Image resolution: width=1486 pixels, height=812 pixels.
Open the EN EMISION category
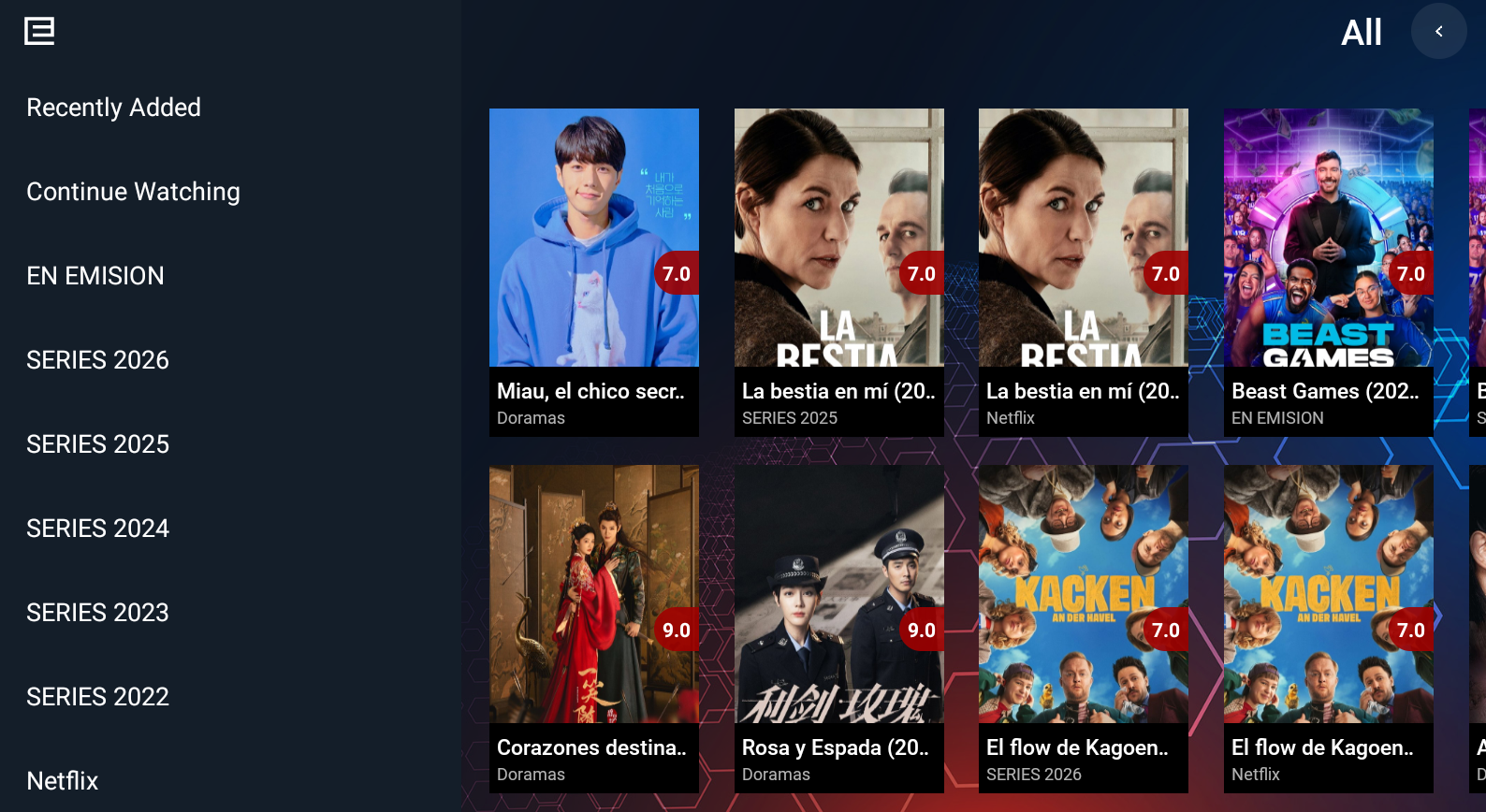pyautogui.click(x=95, y=276)
